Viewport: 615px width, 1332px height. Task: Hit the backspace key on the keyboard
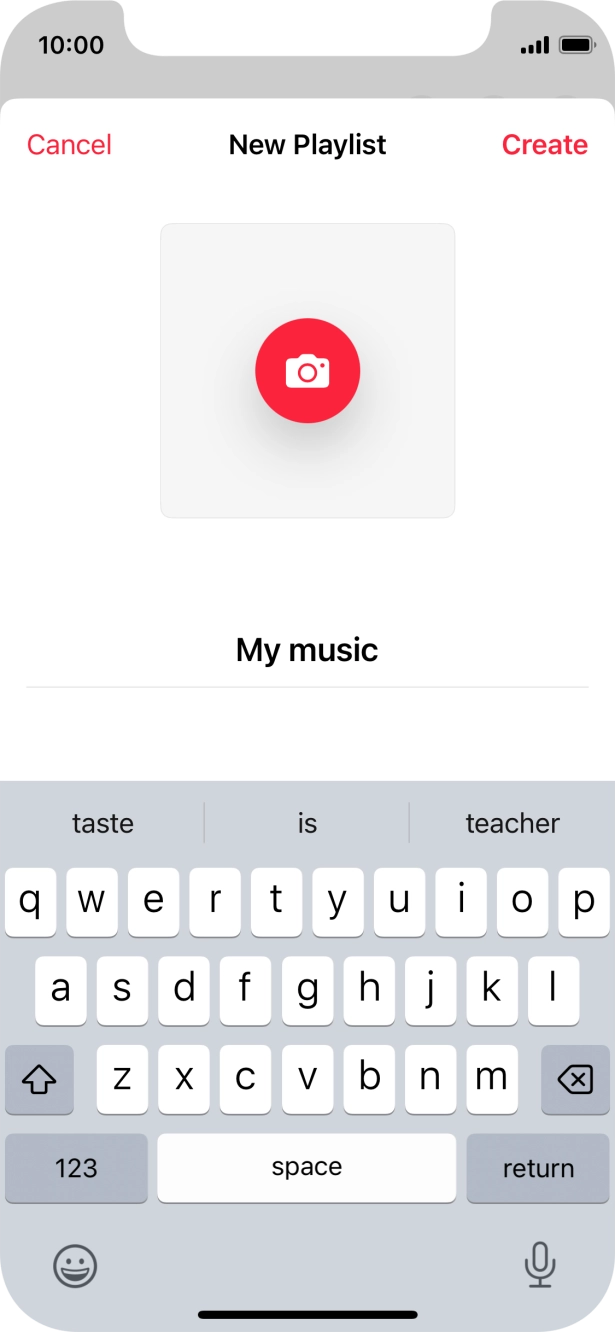(574, 1079)
